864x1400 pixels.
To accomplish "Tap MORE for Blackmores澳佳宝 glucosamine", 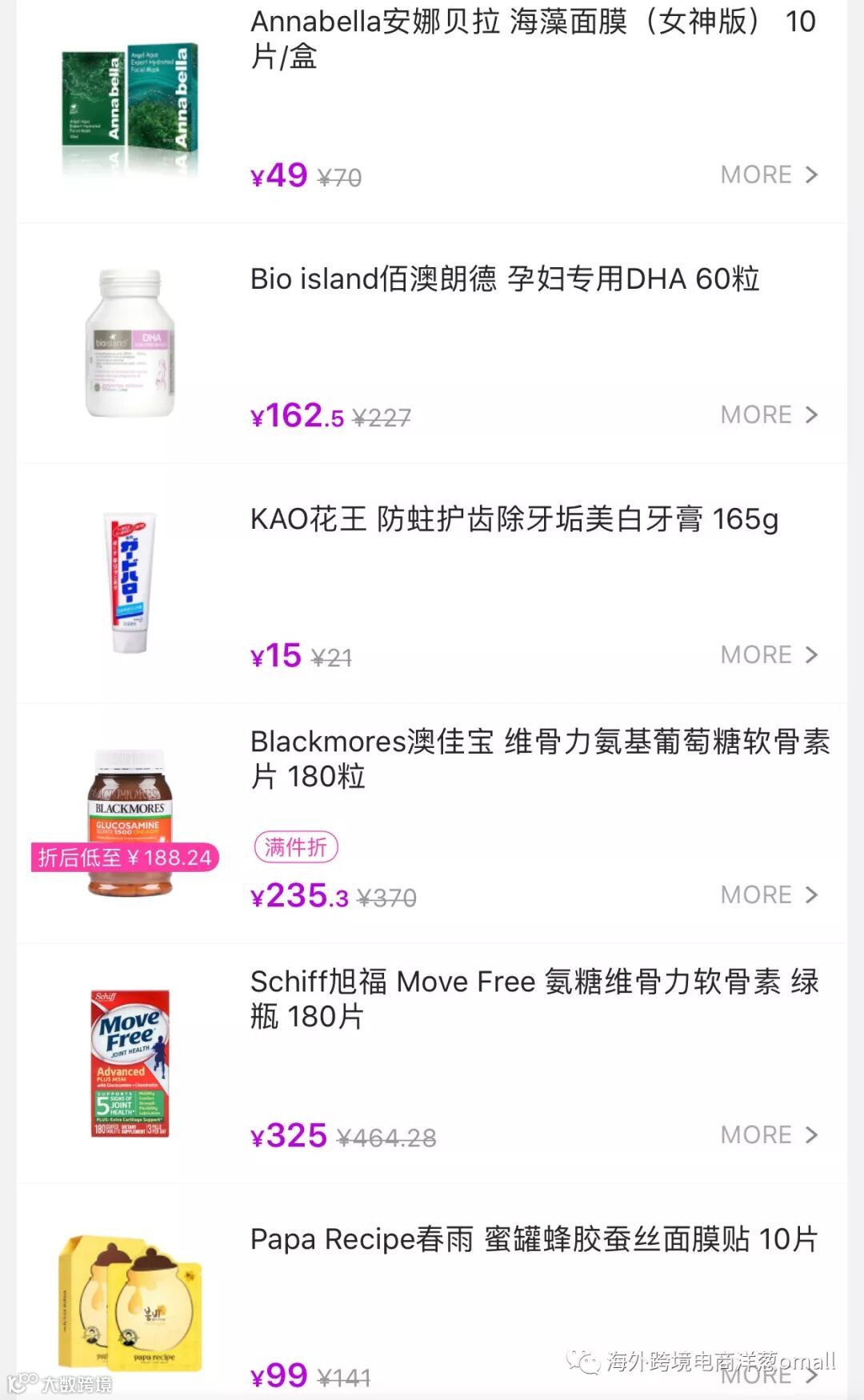I will [768, 894].
